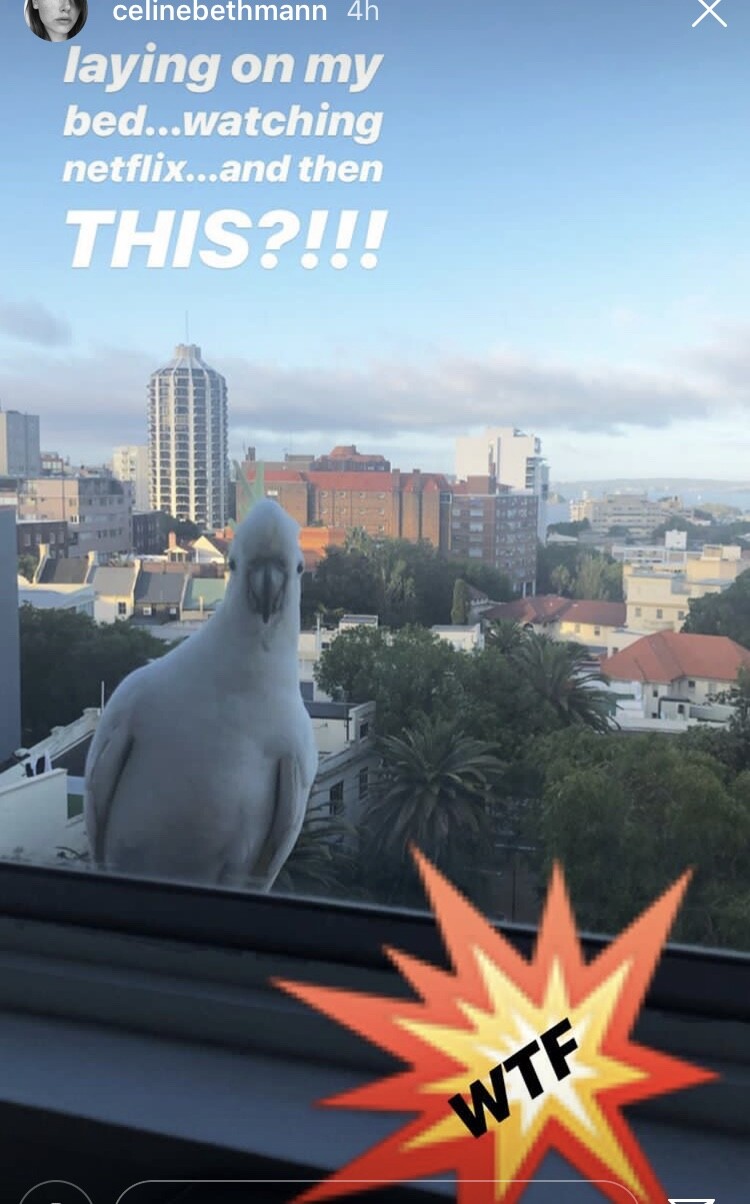This screenshot has height=1204, width=750.
Task: Tap the celinebethmann username
Action: click(219, 12)
